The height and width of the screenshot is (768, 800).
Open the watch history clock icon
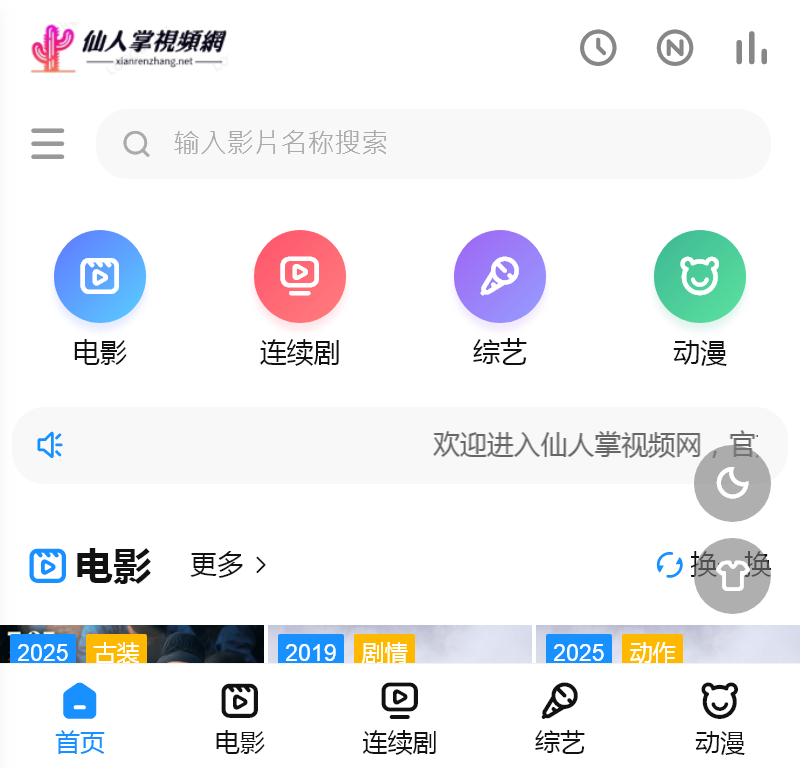598,48
